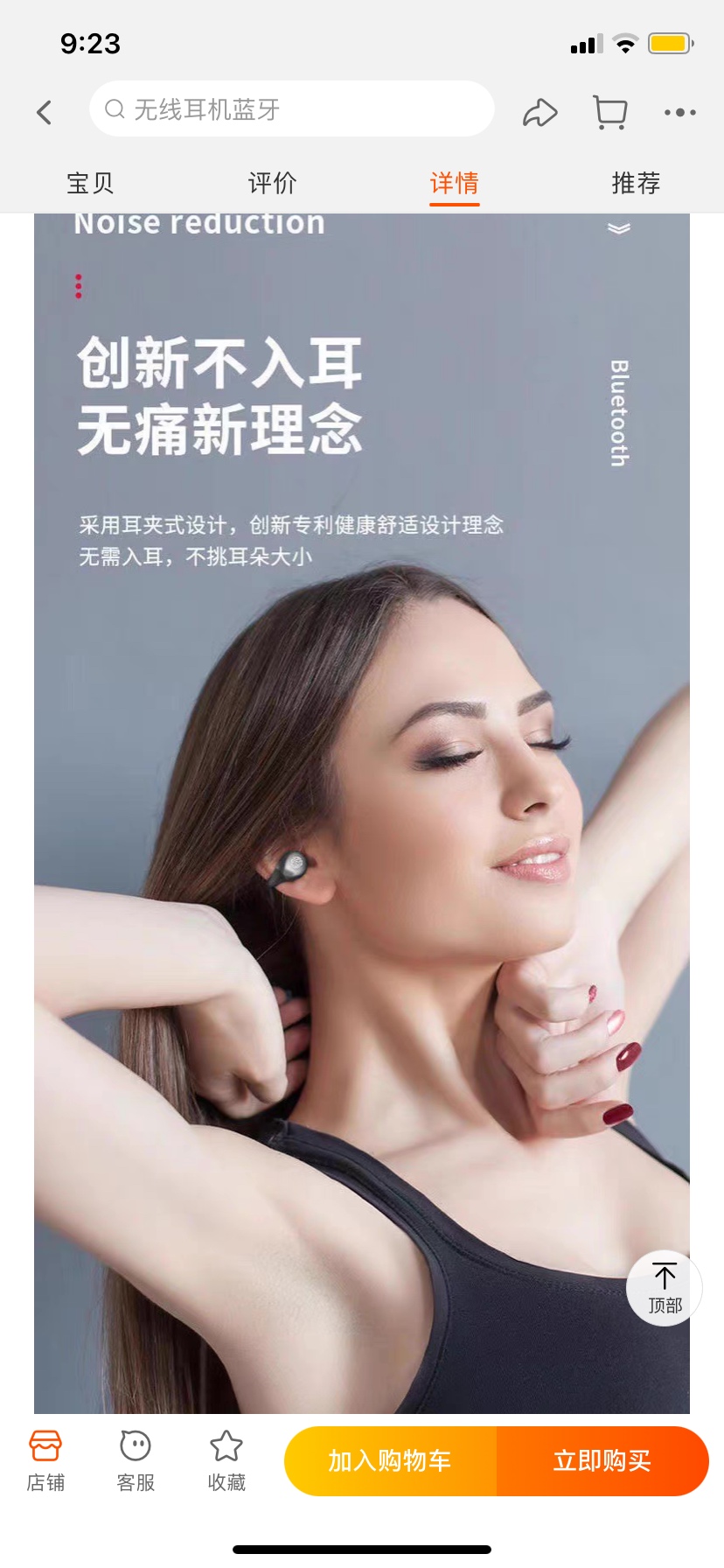Switch to the 评价 reviews tab
This screenshot has width=724, height=1568.
tap(272, 183)
